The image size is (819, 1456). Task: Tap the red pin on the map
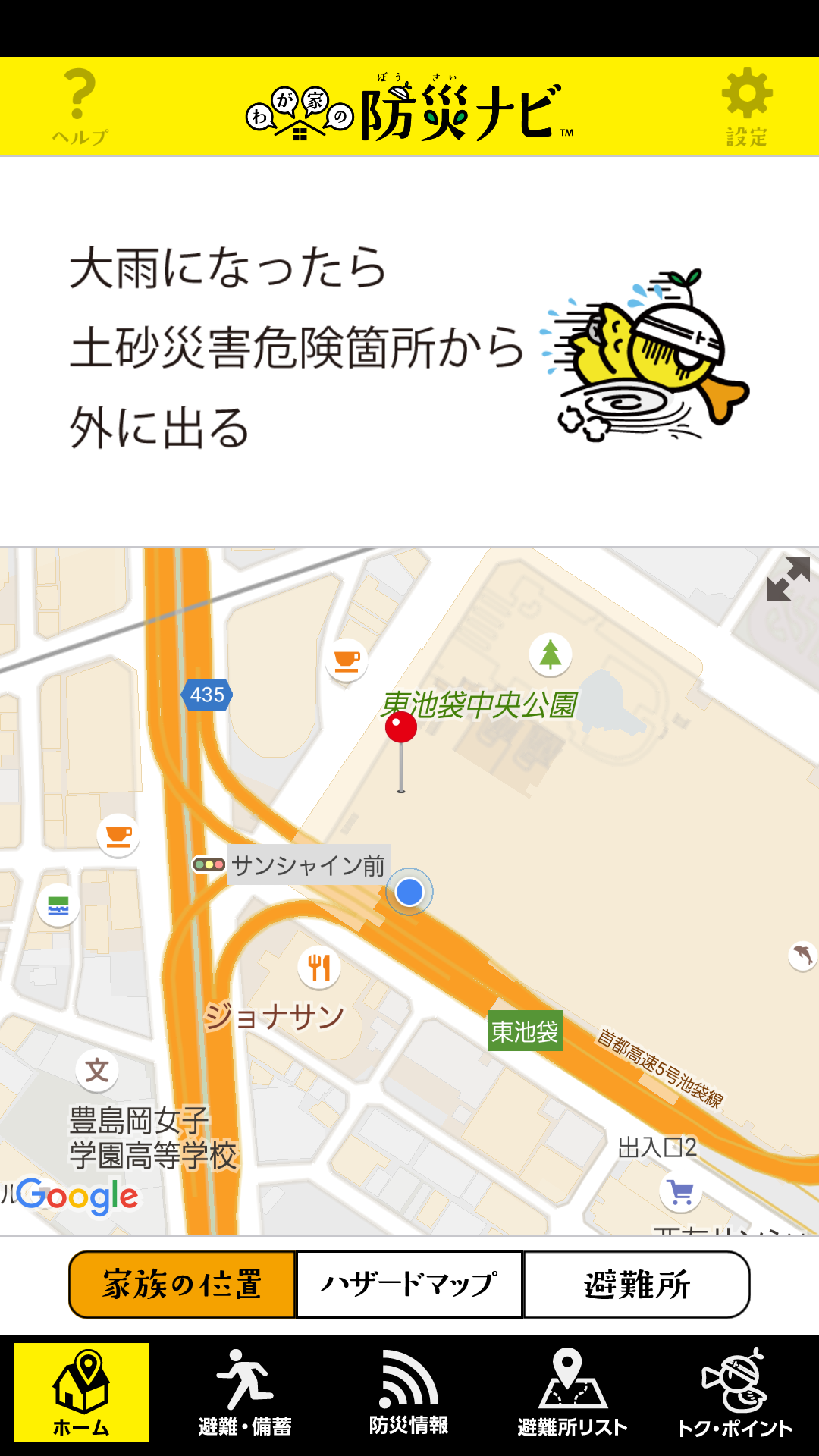point(401,728)
